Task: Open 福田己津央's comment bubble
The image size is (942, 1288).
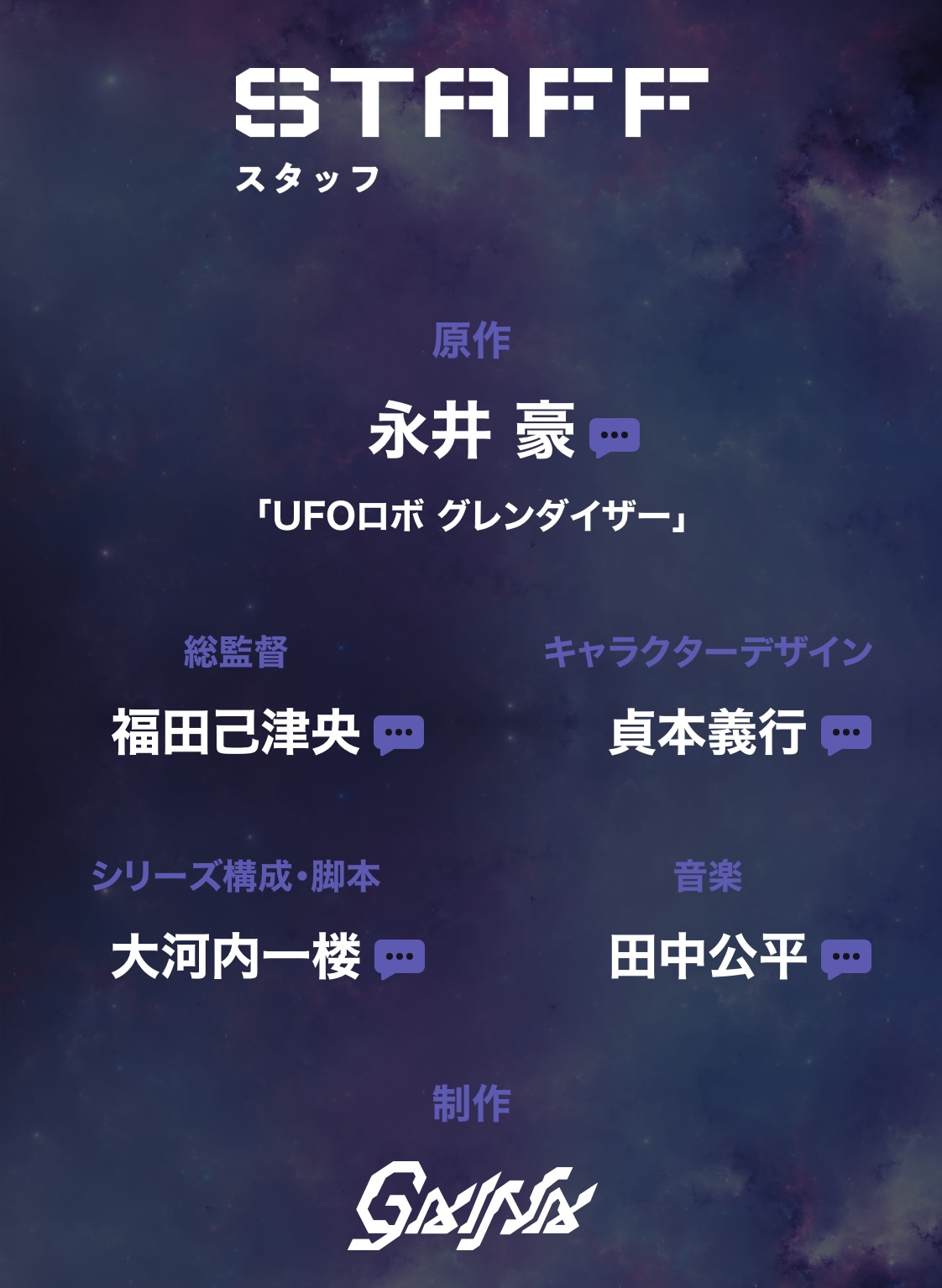Action: click(x=398, y=734)
